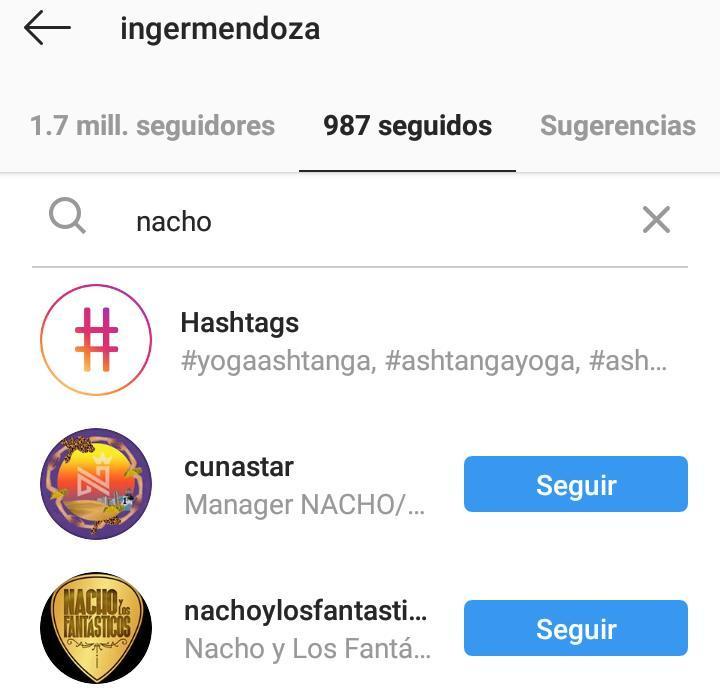Switch to the 1.7 mill. seguidores tab
720x700 pixels.
coord(152,126)
